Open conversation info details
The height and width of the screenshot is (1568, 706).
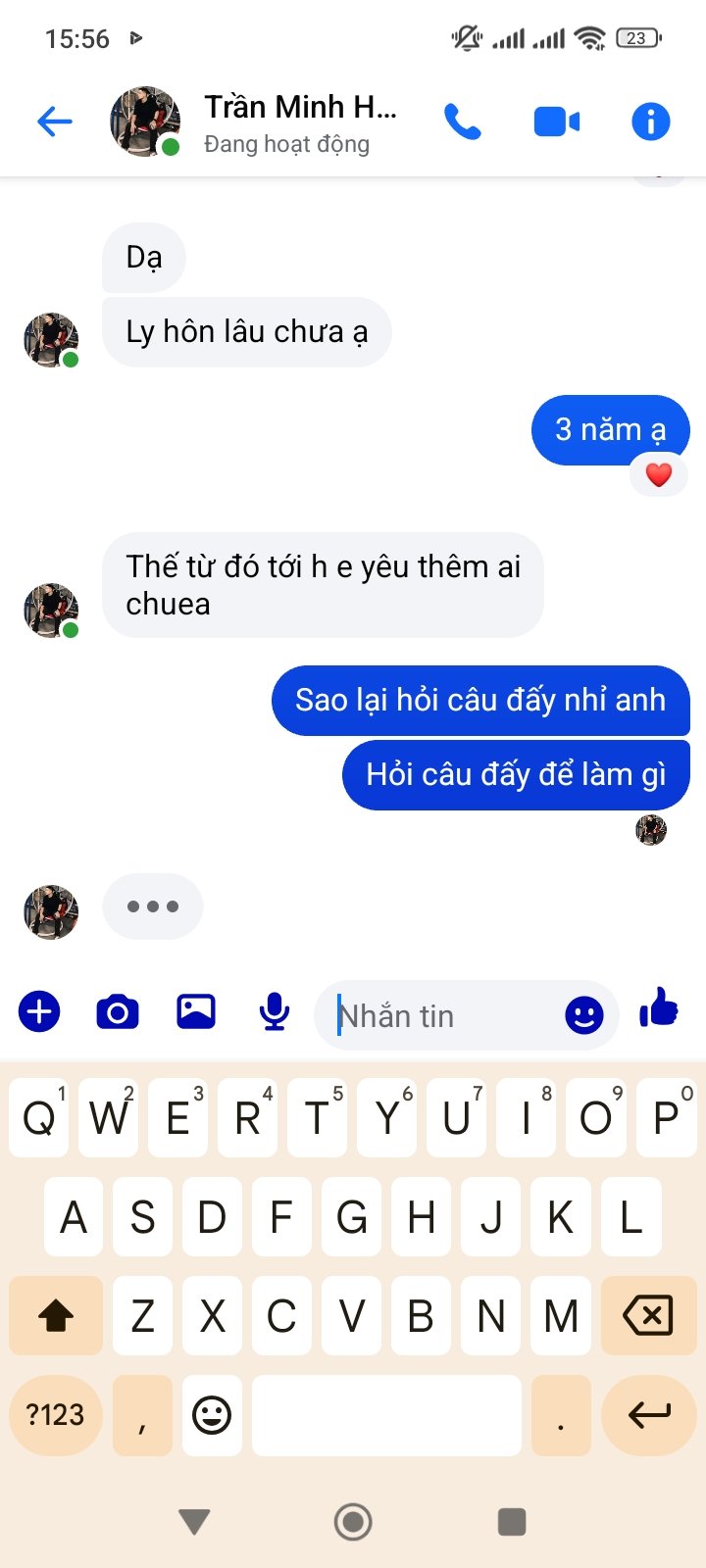pos(650,122)
